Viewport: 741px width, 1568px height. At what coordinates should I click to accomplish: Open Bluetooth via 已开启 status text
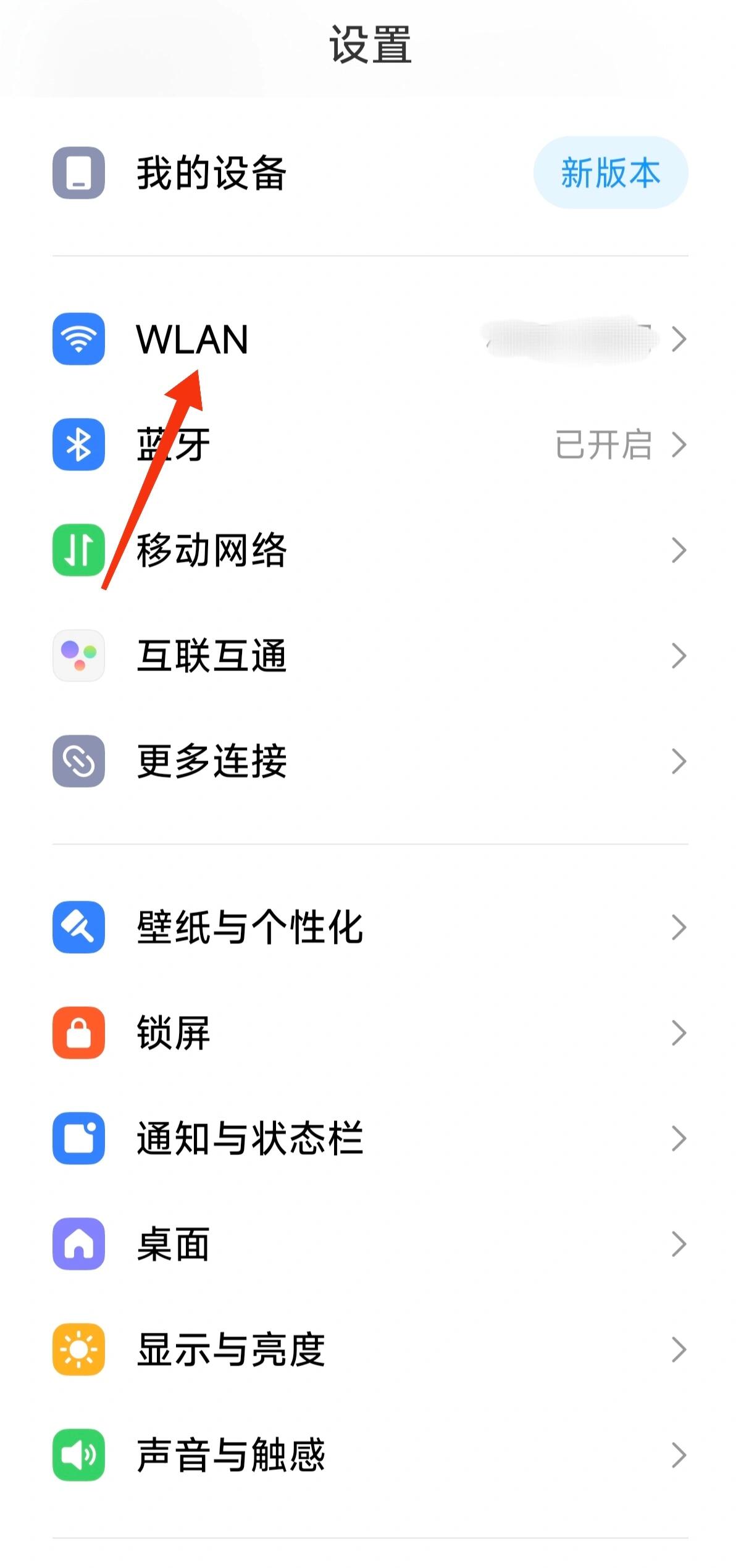pos(602,446)
